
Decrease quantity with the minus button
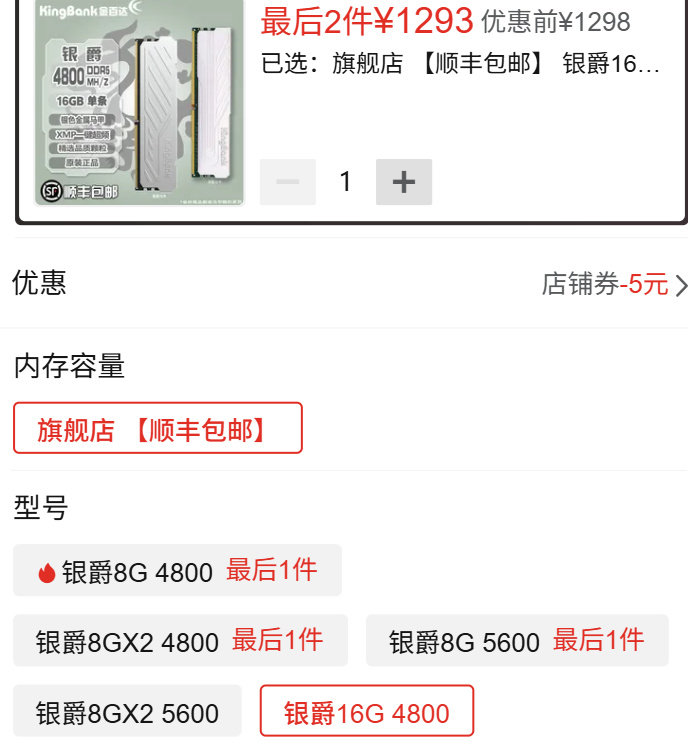[x=288, y=182]
